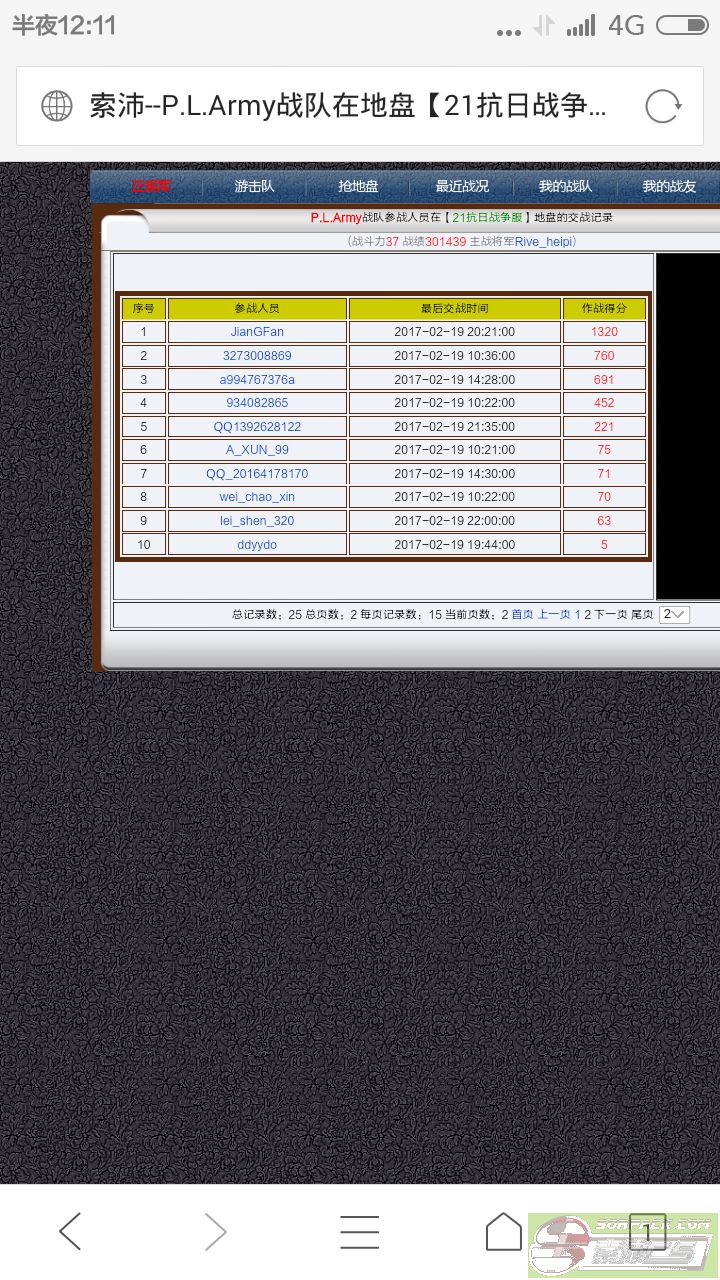Image resolution: width=720 pixels, height=1280 pixels.
Task: Reload the page in the address bar
Action: (x=663, y=106)
